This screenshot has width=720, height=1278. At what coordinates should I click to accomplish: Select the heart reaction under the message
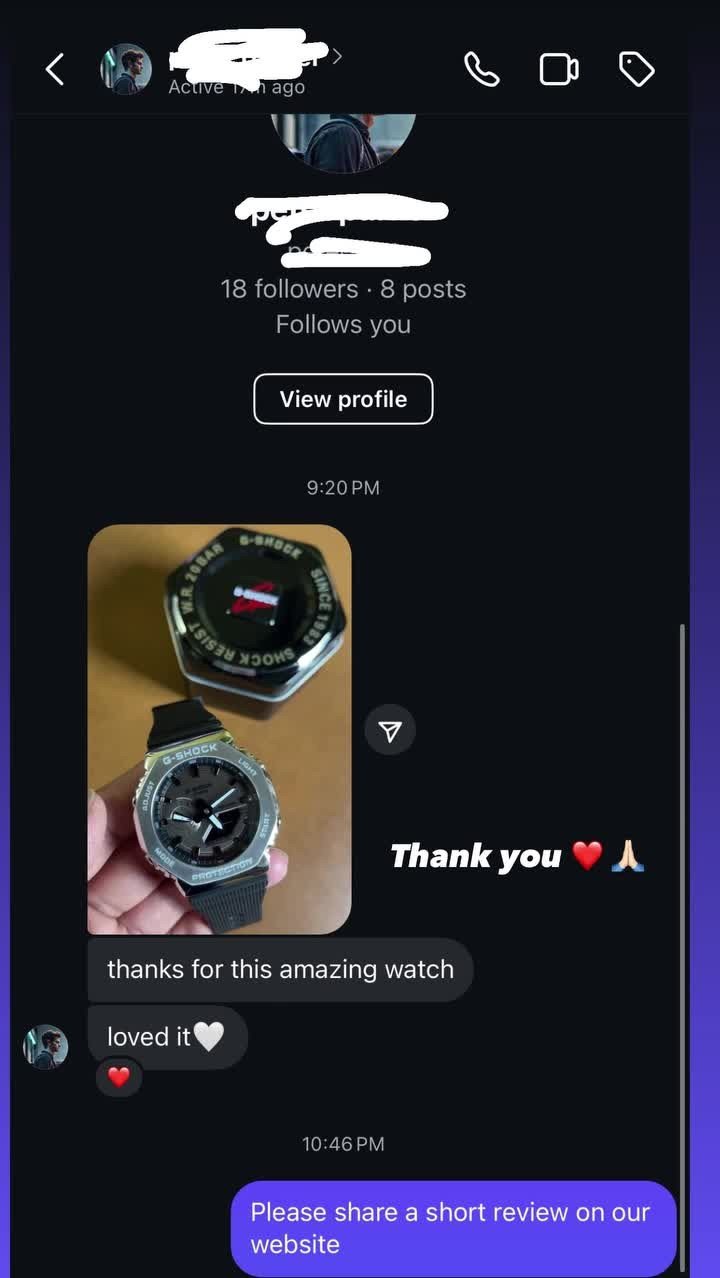118,1077
